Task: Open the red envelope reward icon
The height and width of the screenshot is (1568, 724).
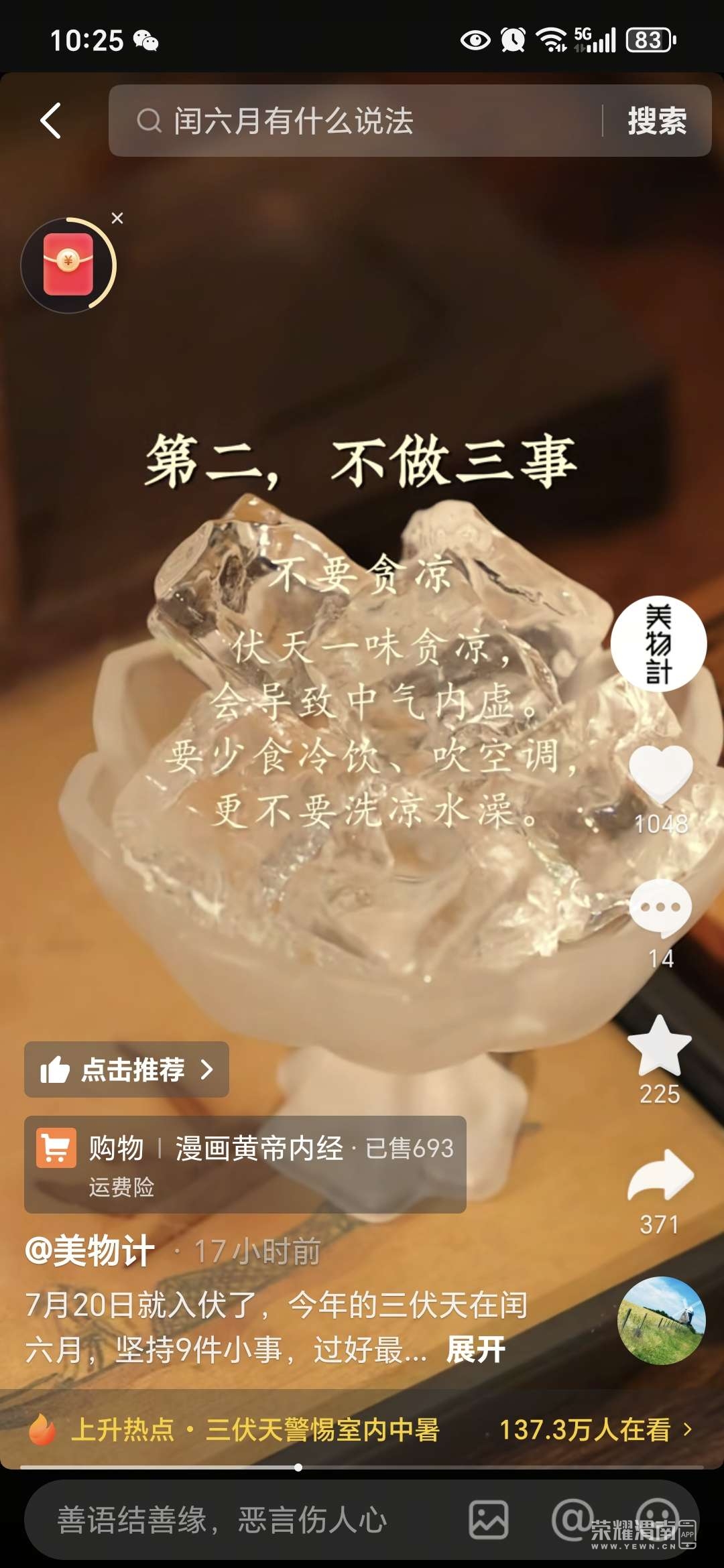Action: coord(68,265)
